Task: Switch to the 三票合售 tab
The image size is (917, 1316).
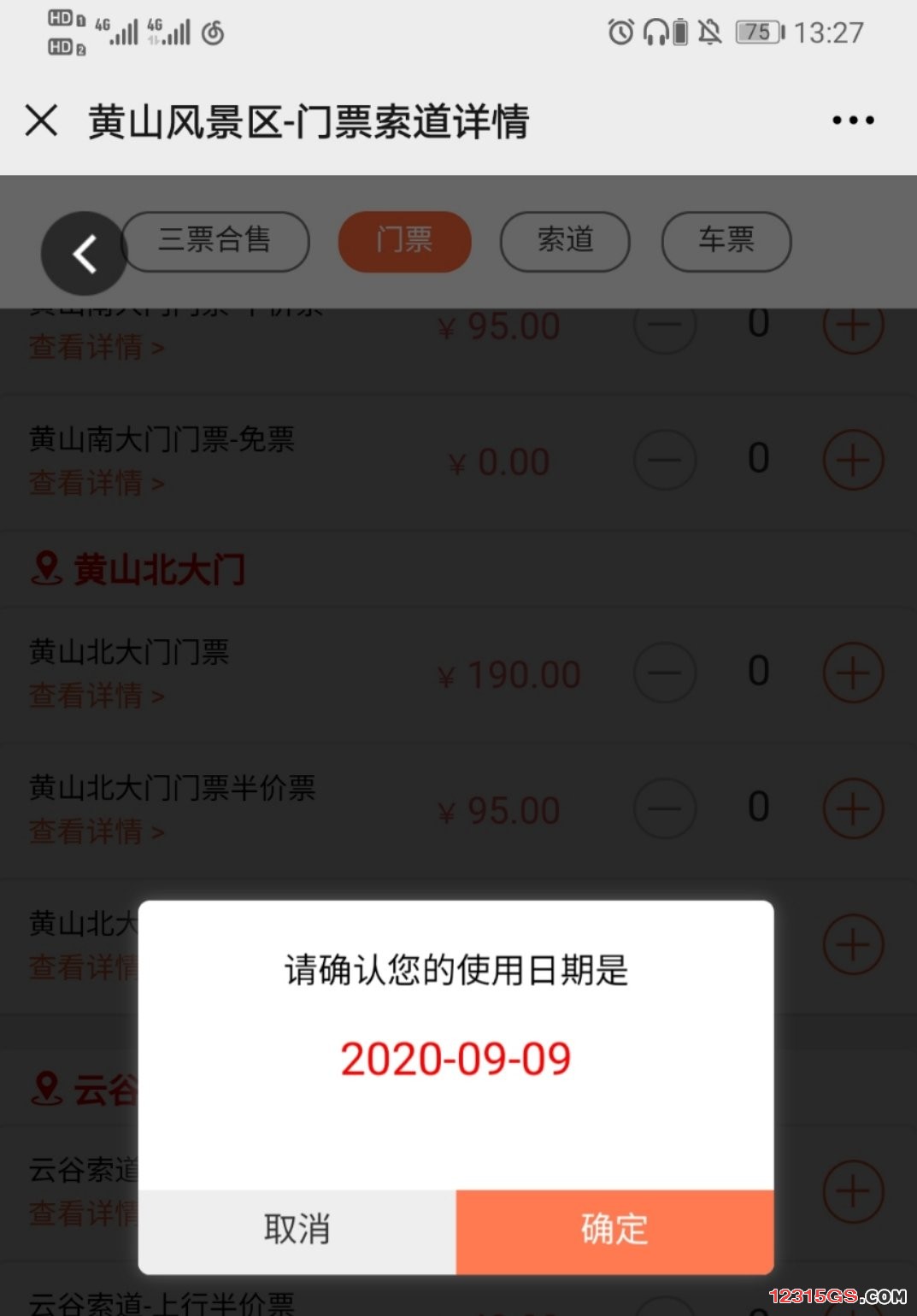Action: tap(215, 240)
